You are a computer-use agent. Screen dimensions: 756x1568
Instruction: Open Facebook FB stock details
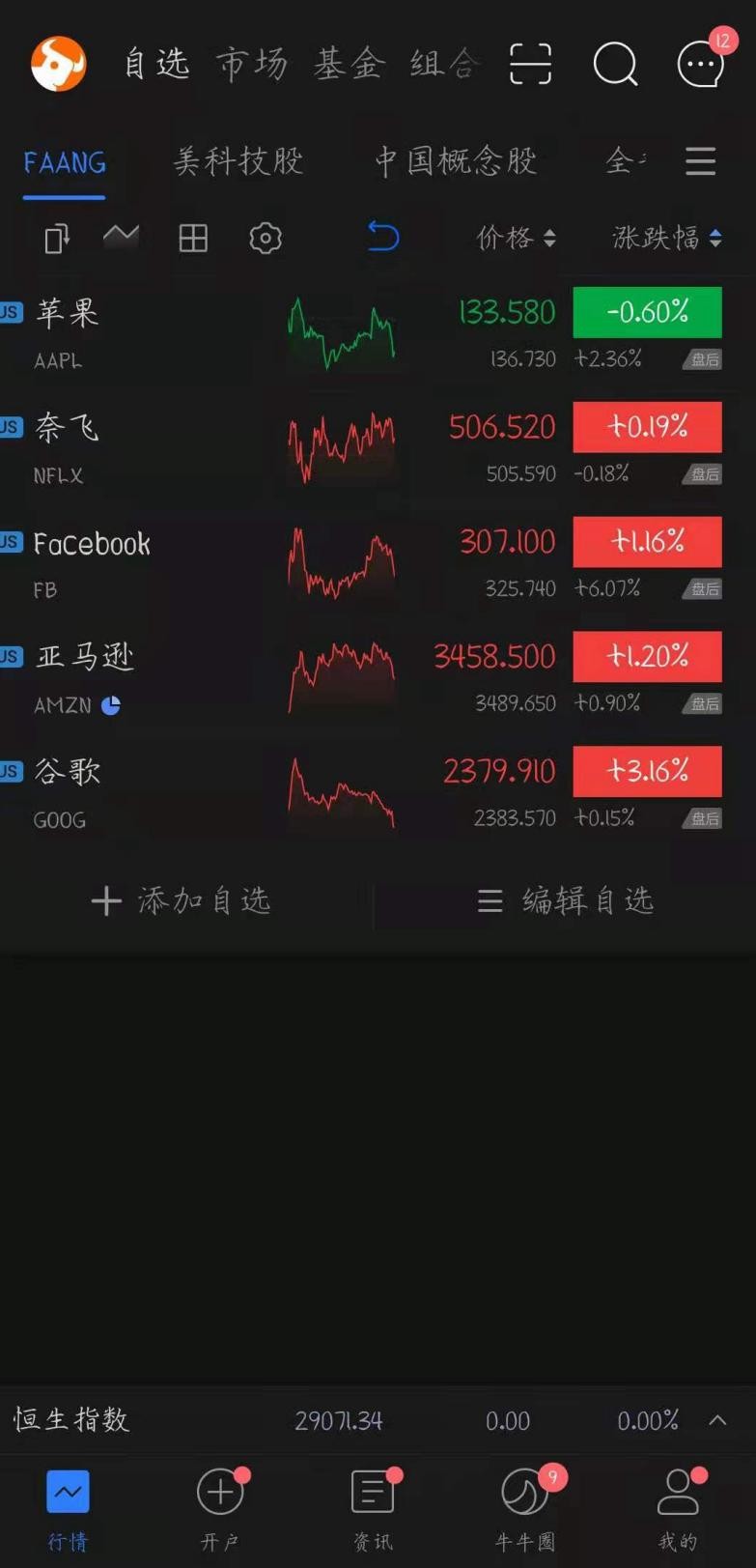click(x=378, y=563)
